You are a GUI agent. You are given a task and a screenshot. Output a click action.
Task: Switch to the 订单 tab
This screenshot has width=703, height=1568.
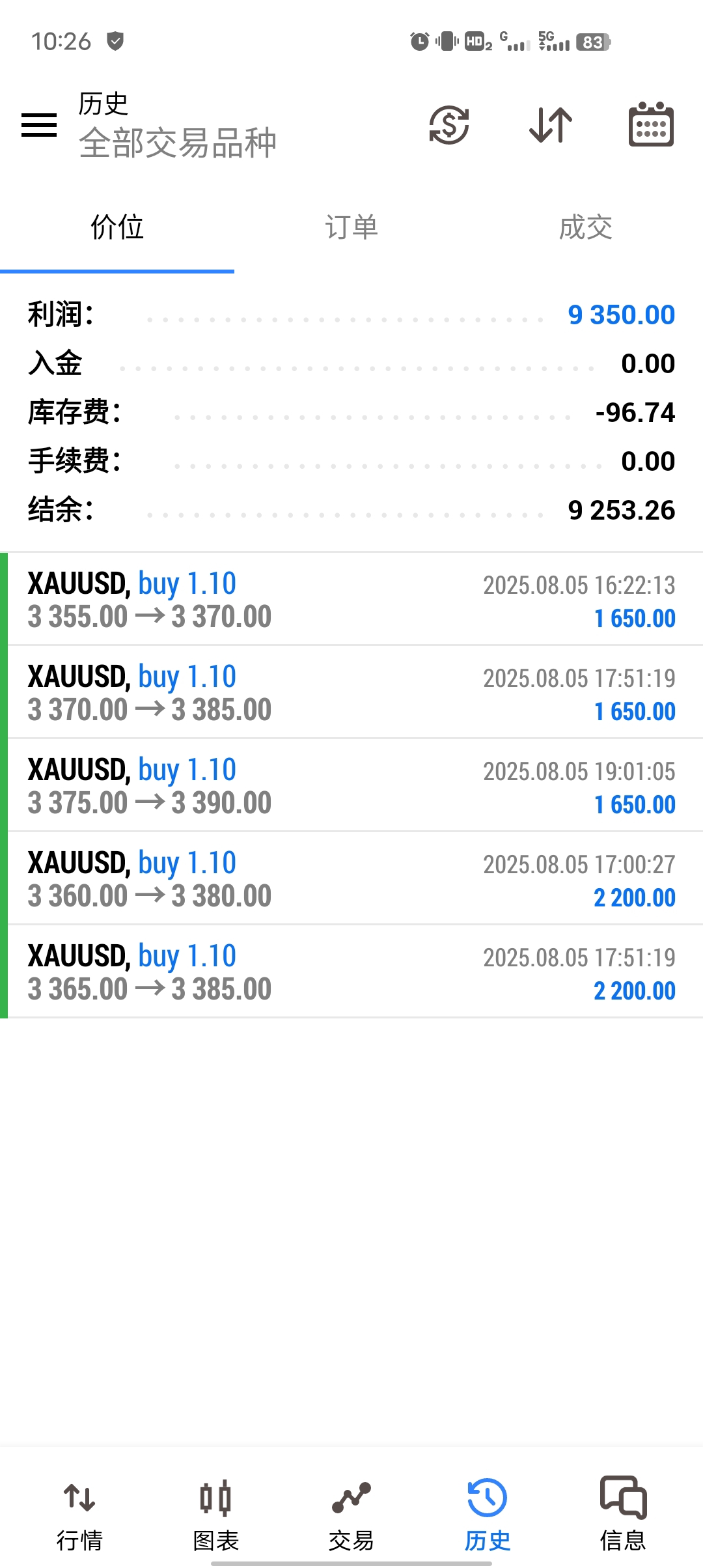tap(351, 227)
